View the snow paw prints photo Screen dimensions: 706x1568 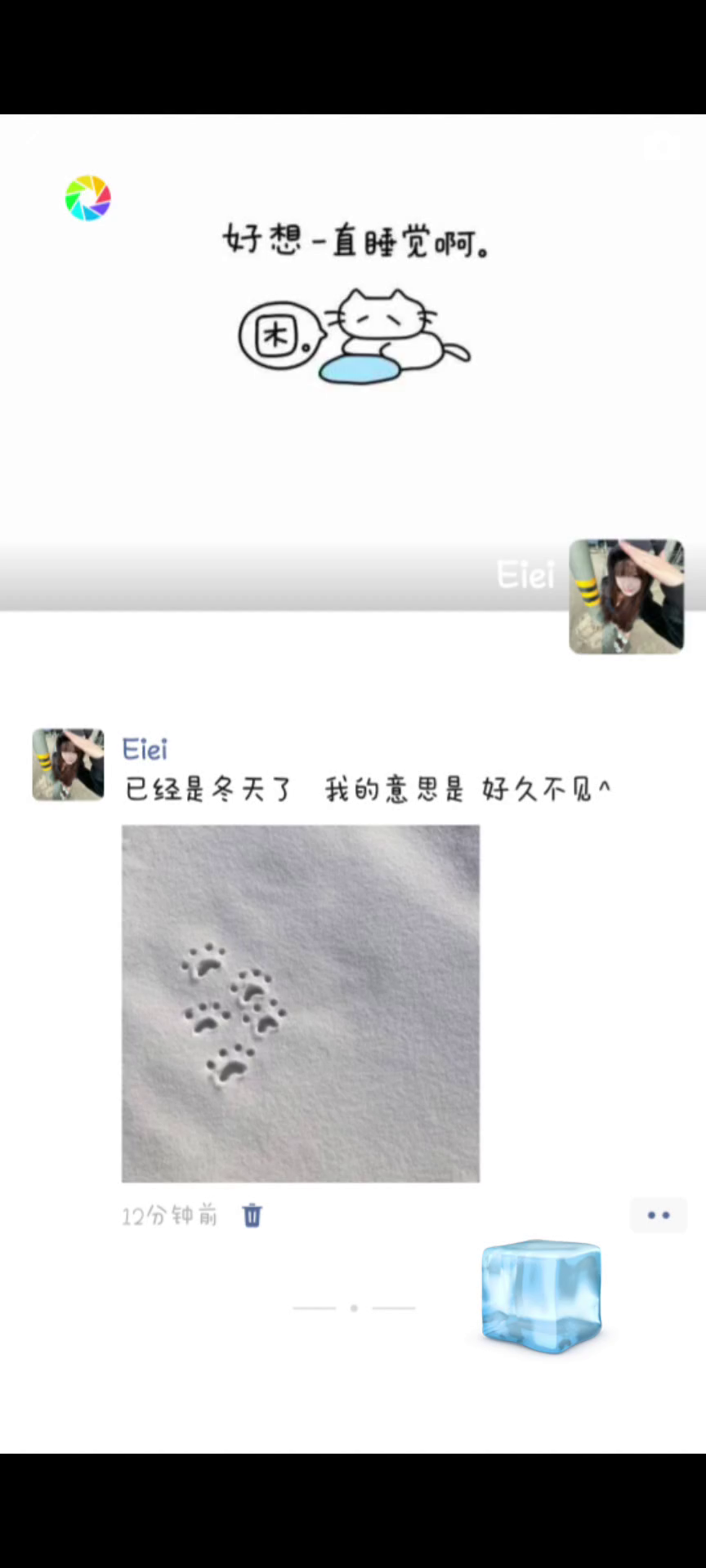click(301, 1003)
